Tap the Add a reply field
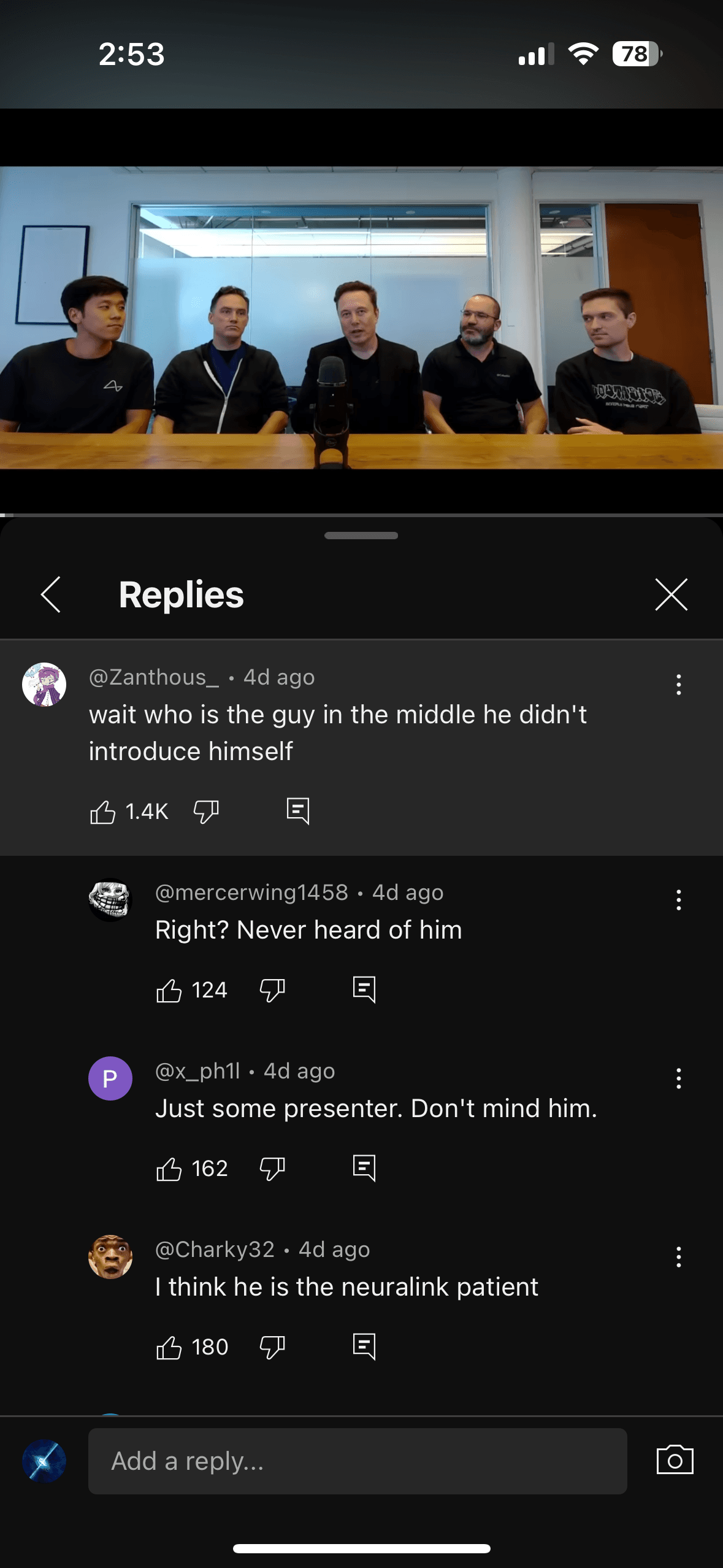This screenshot has width=723, height=1568. point(357,1461)
